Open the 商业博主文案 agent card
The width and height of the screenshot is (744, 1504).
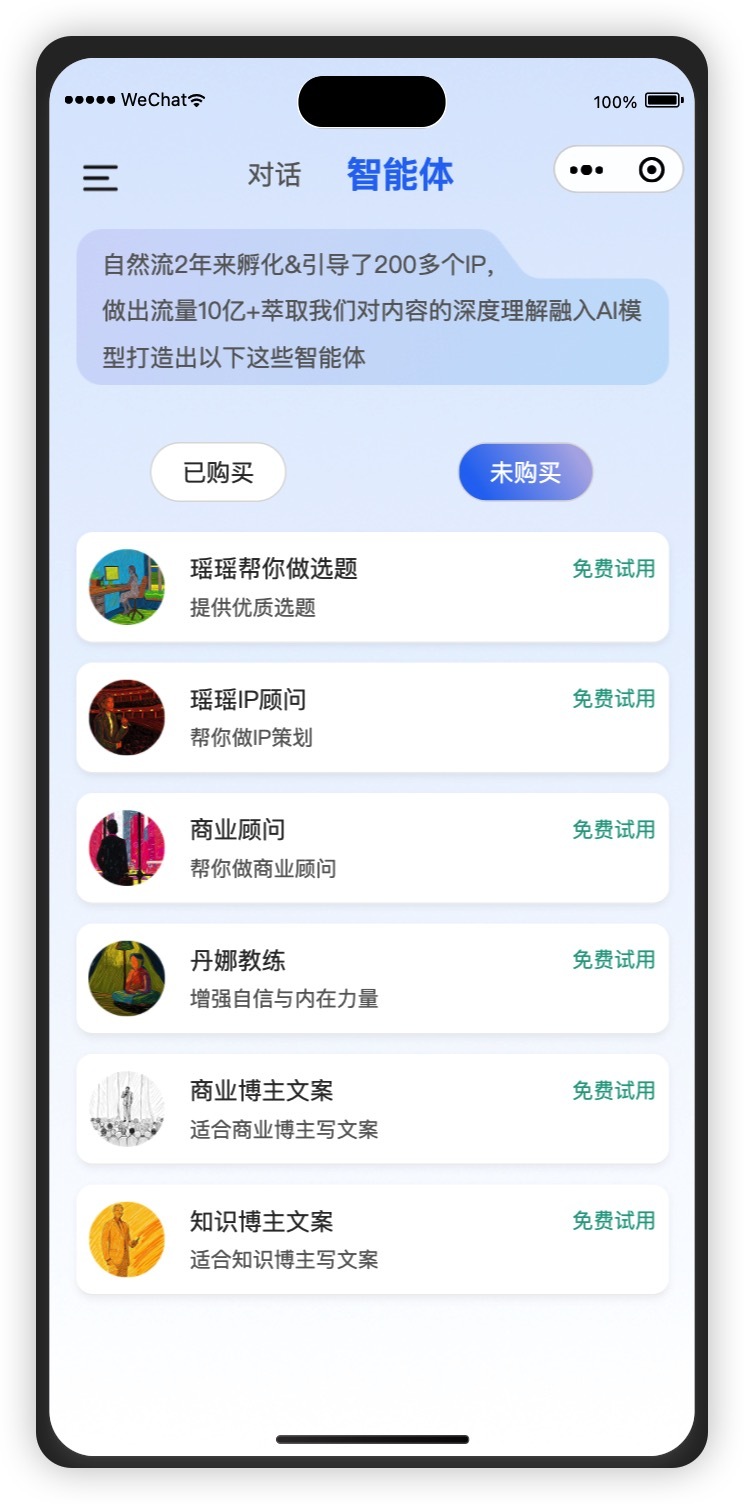[372, 1109]
